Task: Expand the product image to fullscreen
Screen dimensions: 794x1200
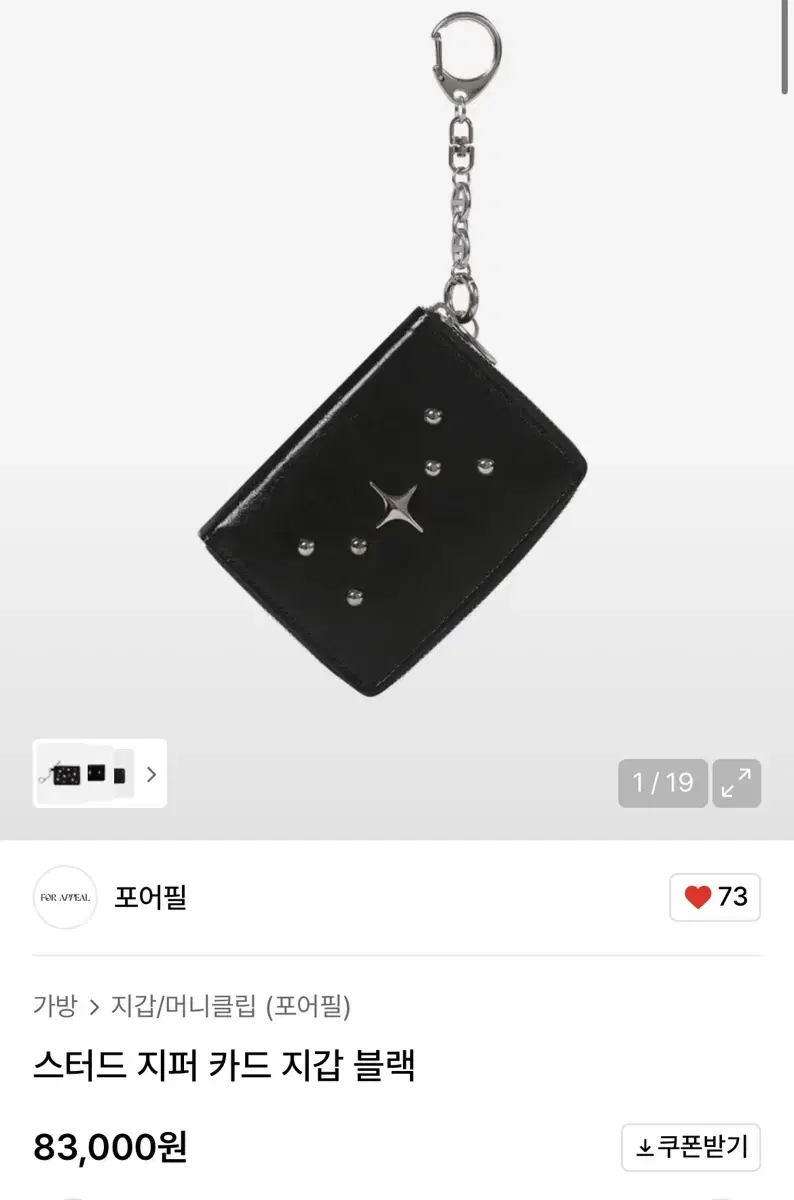Action: point(735,783)
